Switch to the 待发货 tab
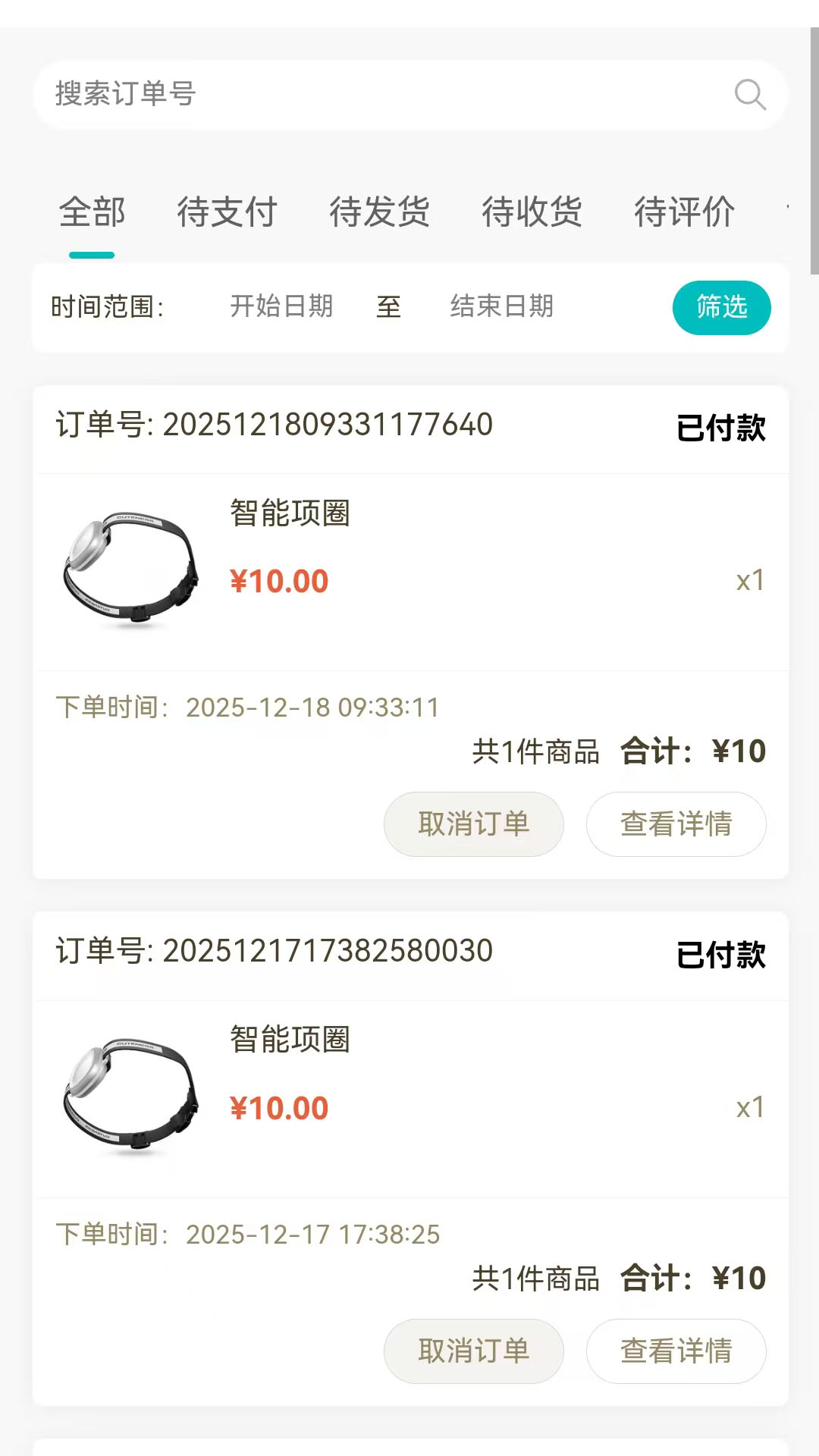 tap(380, 213)
